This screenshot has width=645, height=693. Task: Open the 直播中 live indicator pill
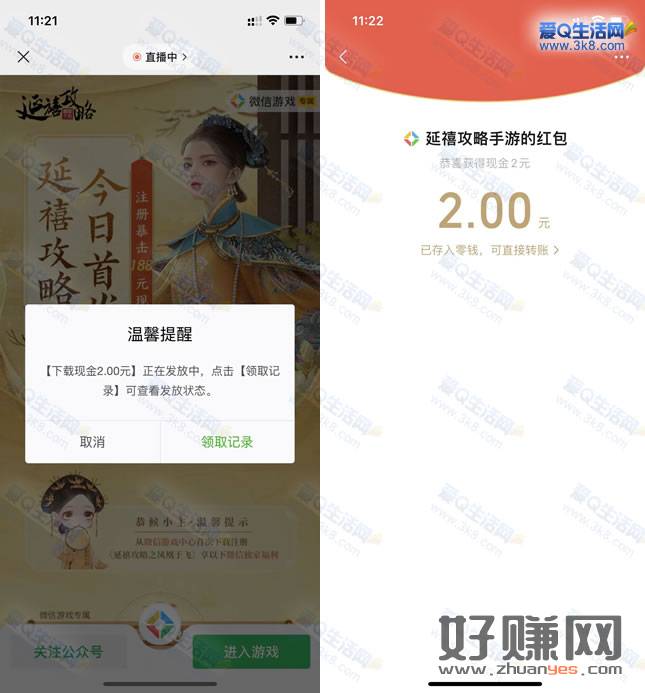pos(160,57)
